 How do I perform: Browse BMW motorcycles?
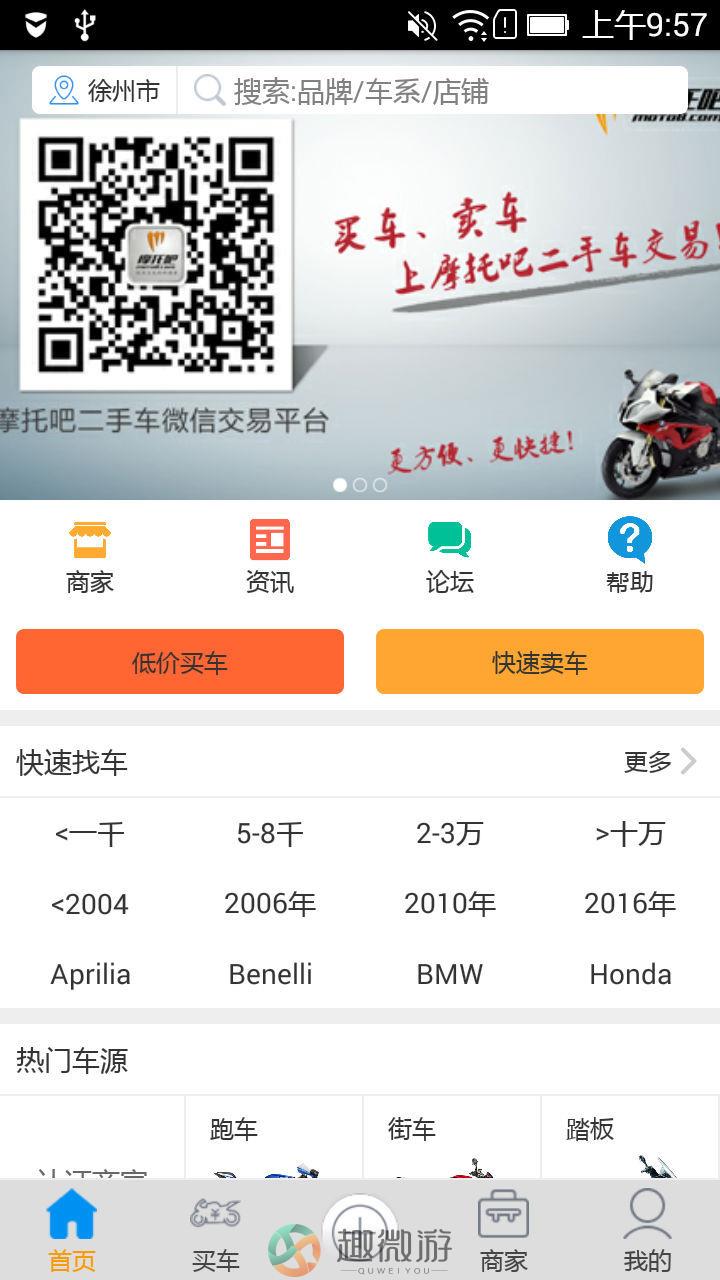[450, 974]
